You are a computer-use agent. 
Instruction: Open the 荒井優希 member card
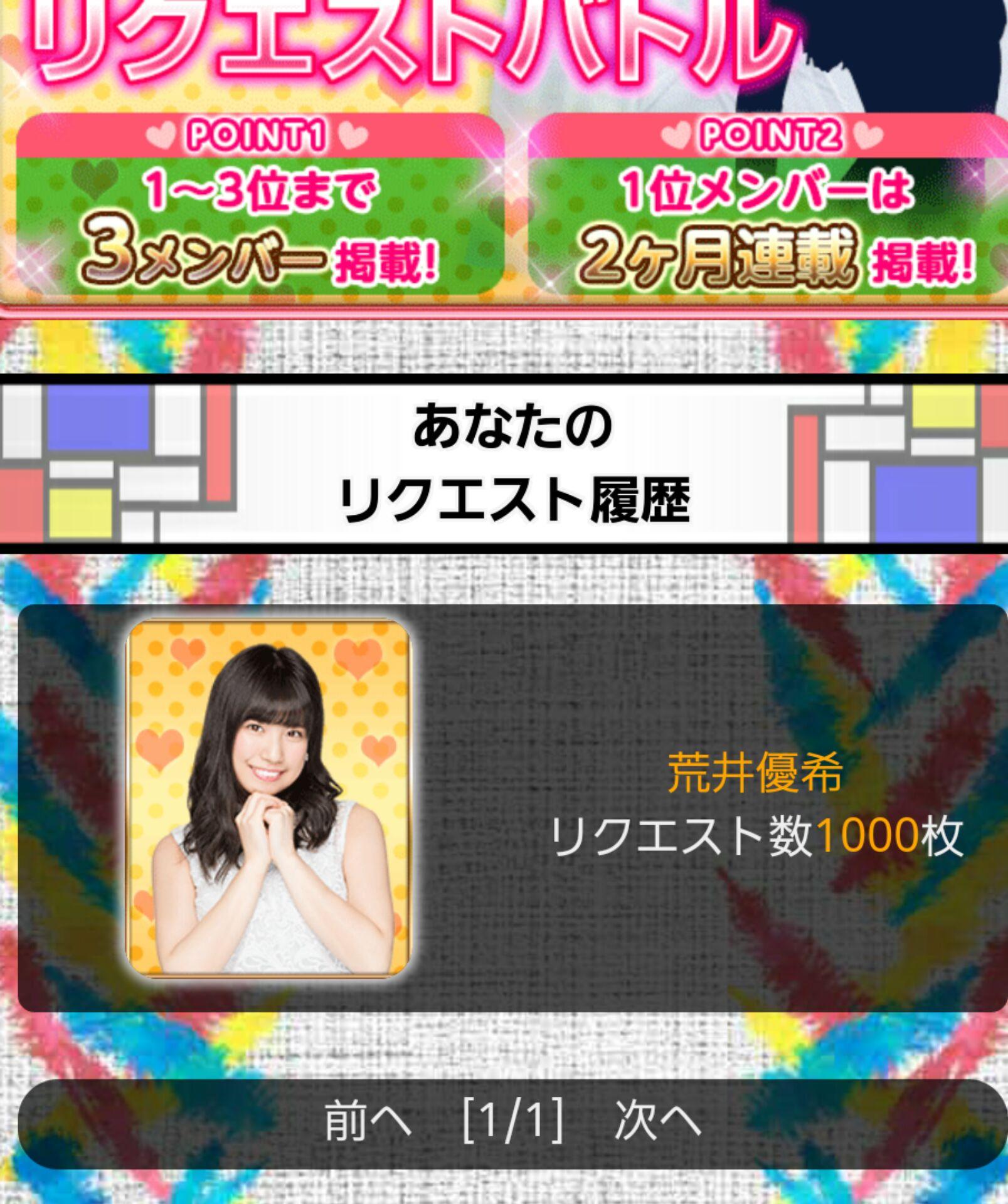point(268,798)
